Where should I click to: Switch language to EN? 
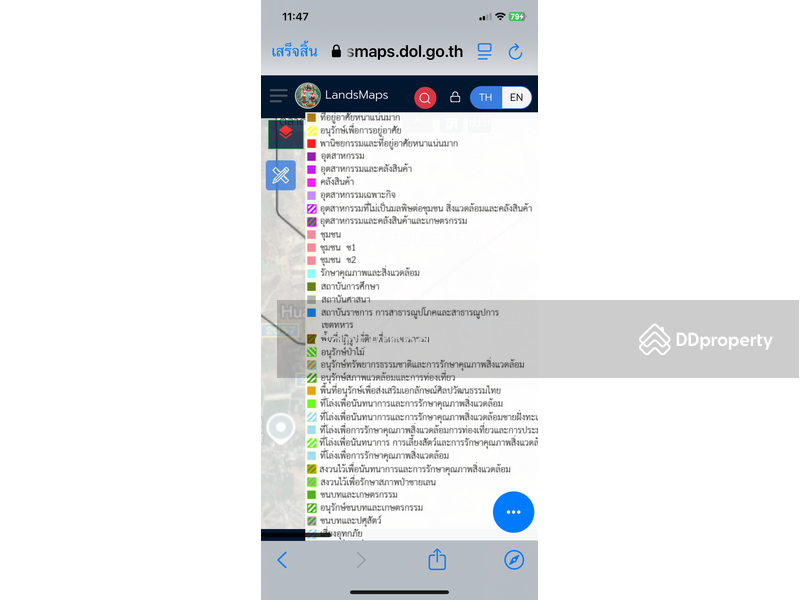[516, 97]
